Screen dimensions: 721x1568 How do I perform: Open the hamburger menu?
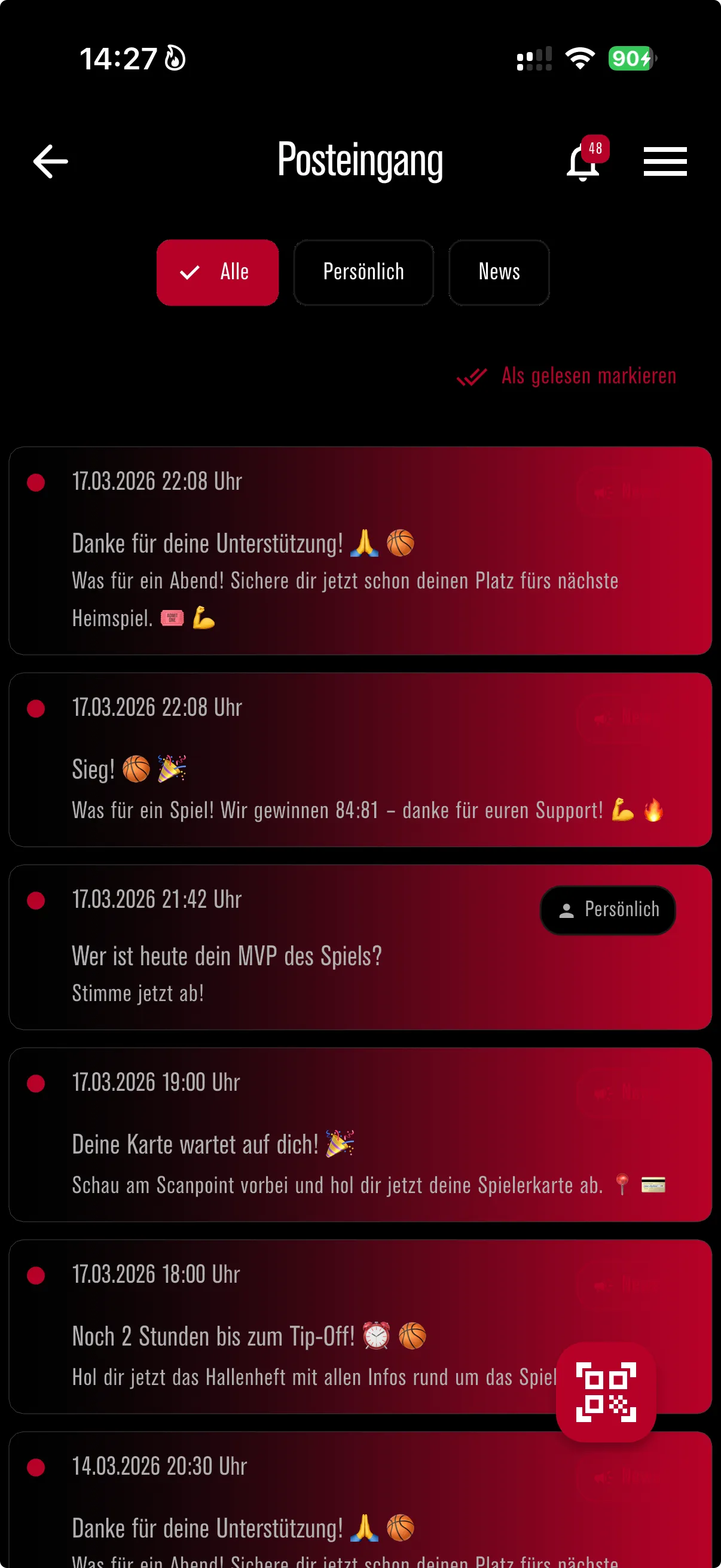point(664,161)
